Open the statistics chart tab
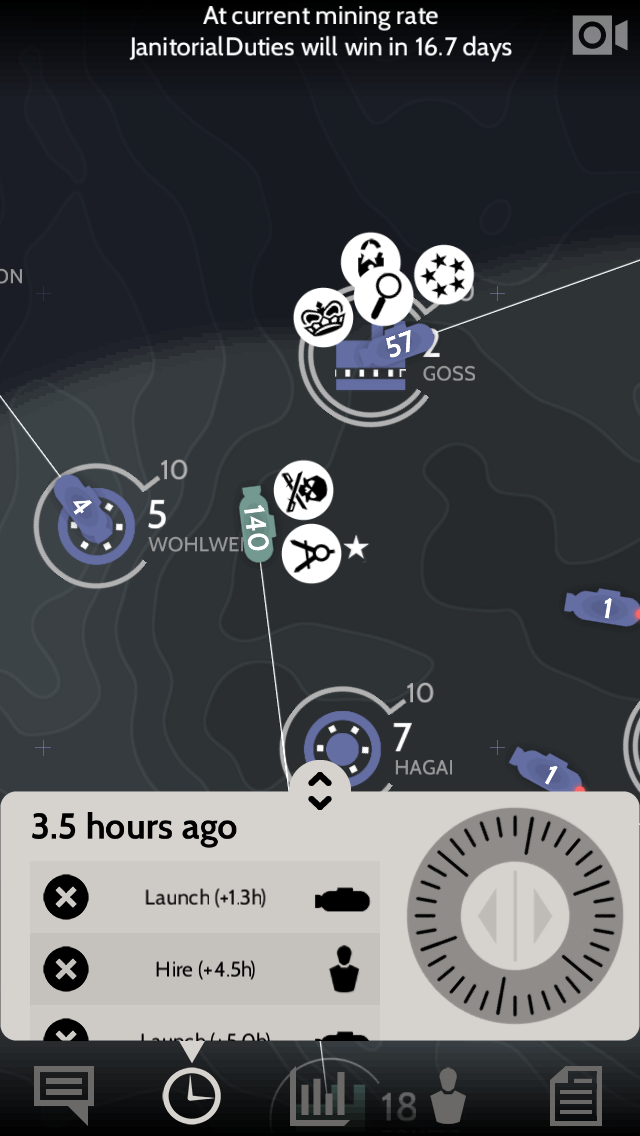This screenshot has height=1136, width=640. click(x=319, y=1096)
